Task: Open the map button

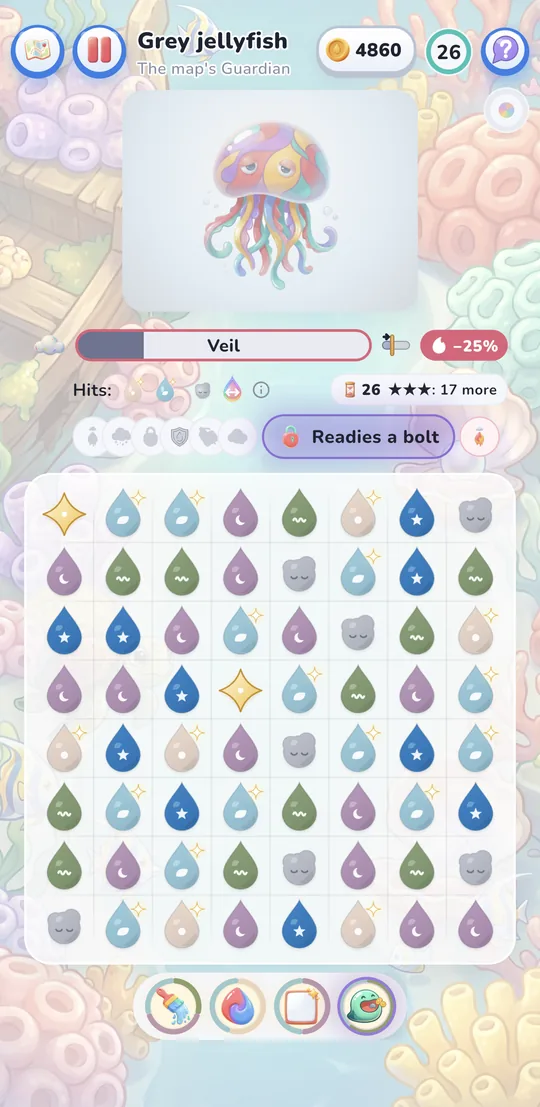Action: click(x=37, y=51)
